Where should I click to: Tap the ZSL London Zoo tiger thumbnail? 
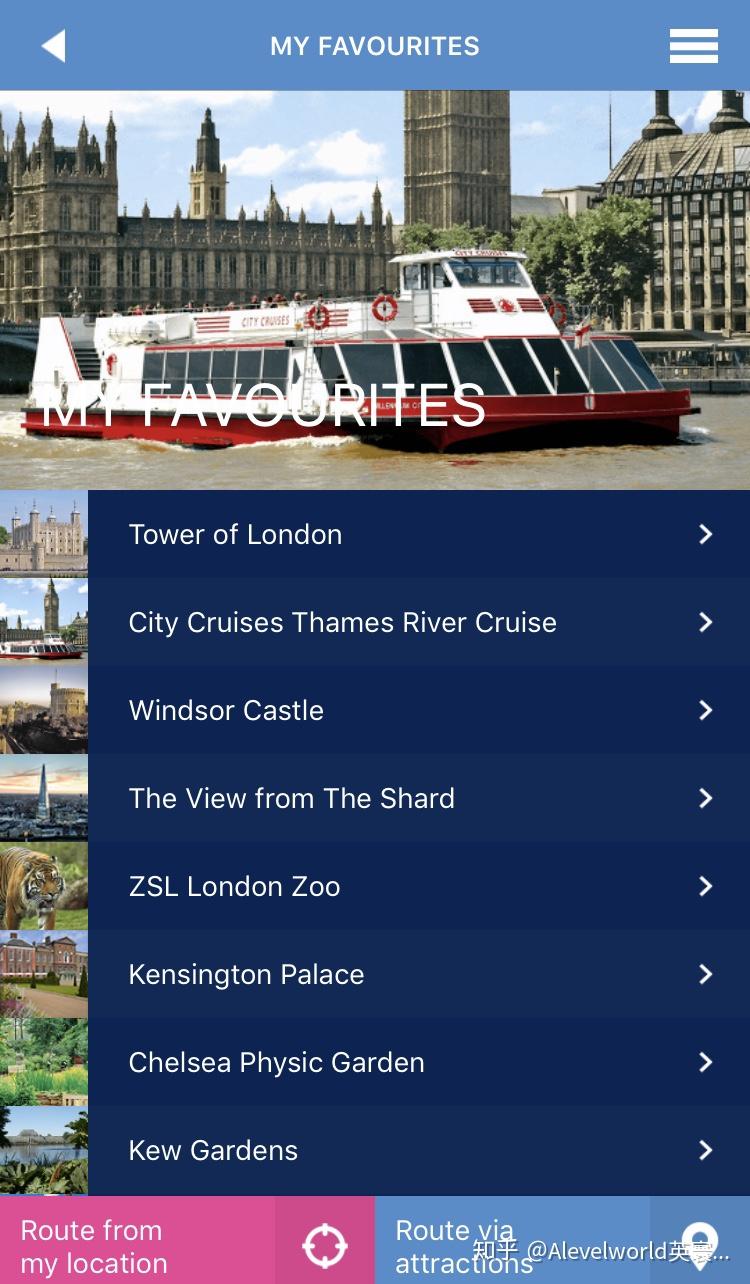(44, 886)
